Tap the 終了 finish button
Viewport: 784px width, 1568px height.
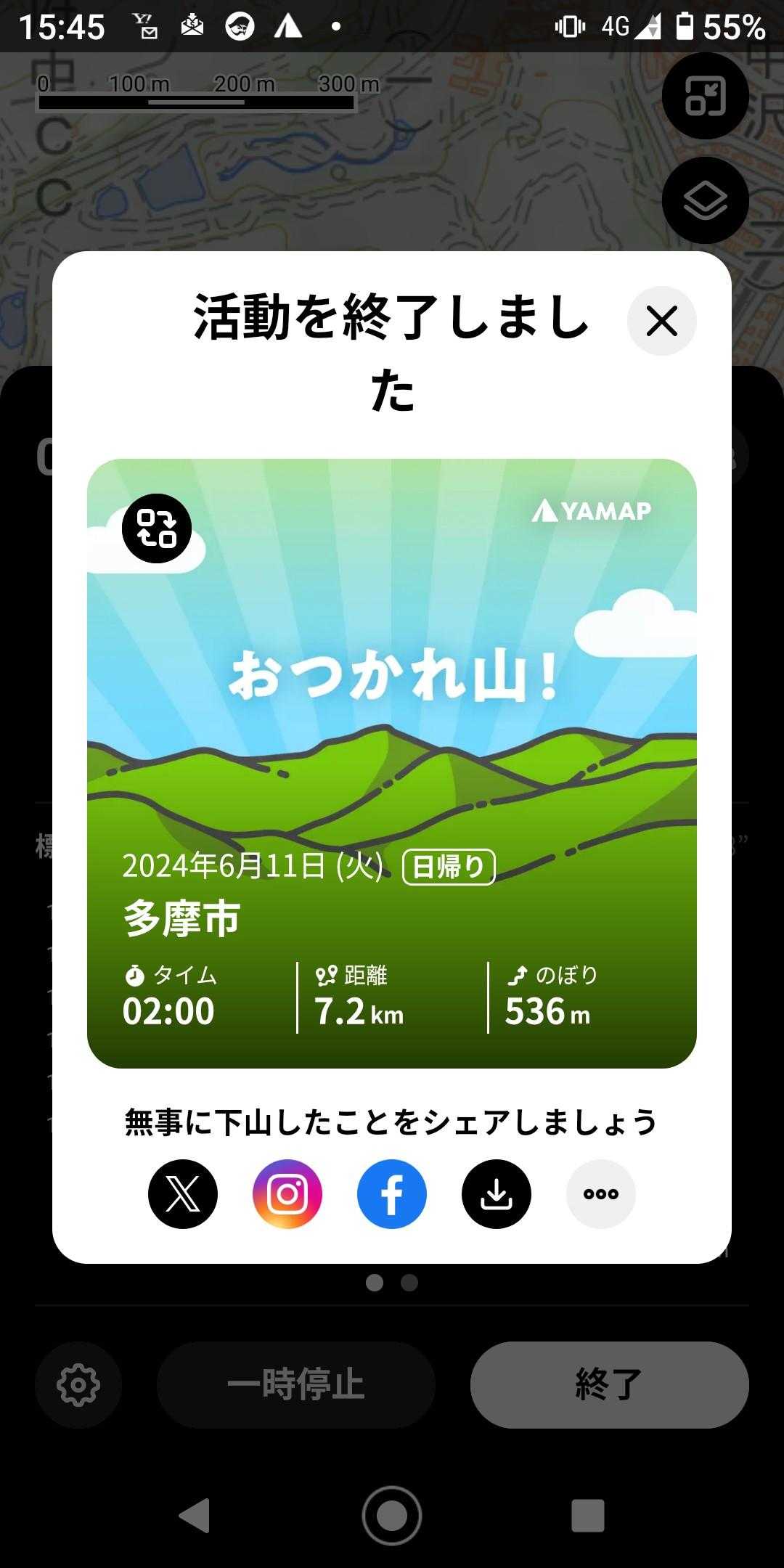[x=609, y=1384]
